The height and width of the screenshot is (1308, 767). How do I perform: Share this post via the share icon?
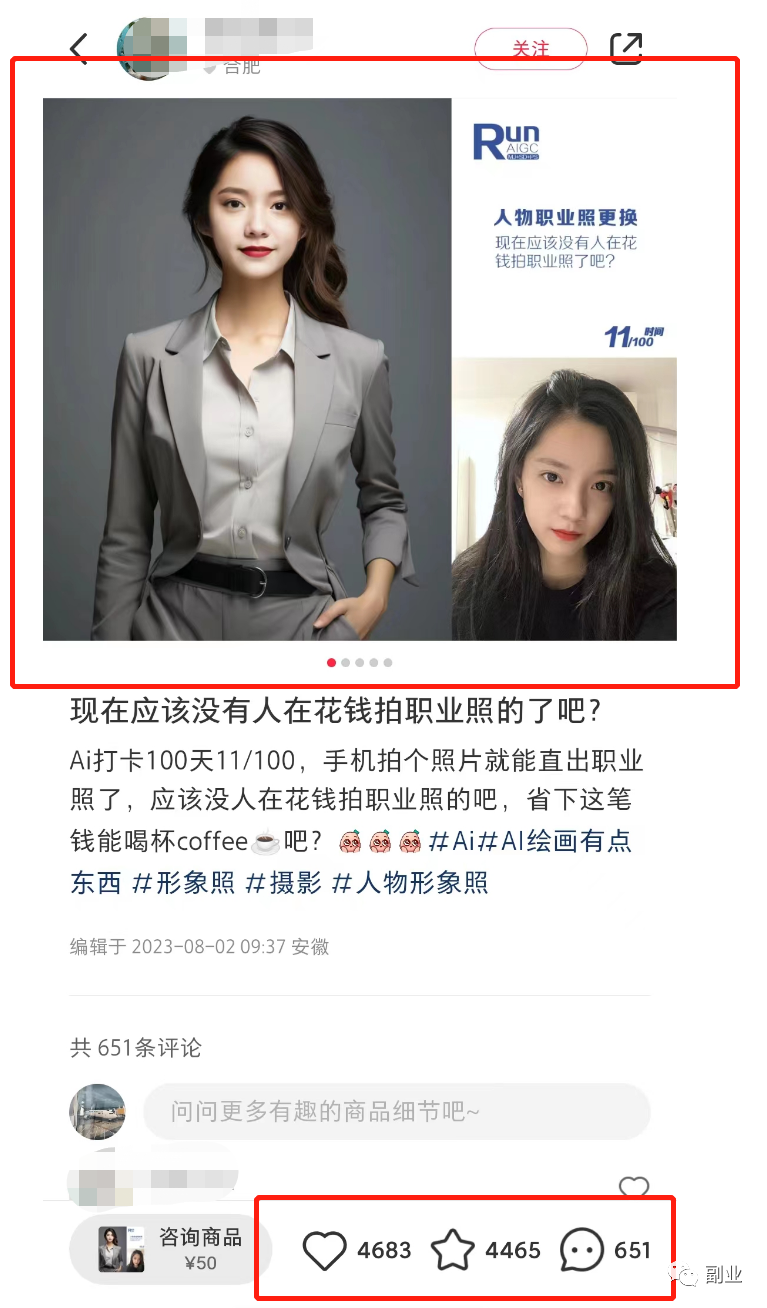pos(626,48)
